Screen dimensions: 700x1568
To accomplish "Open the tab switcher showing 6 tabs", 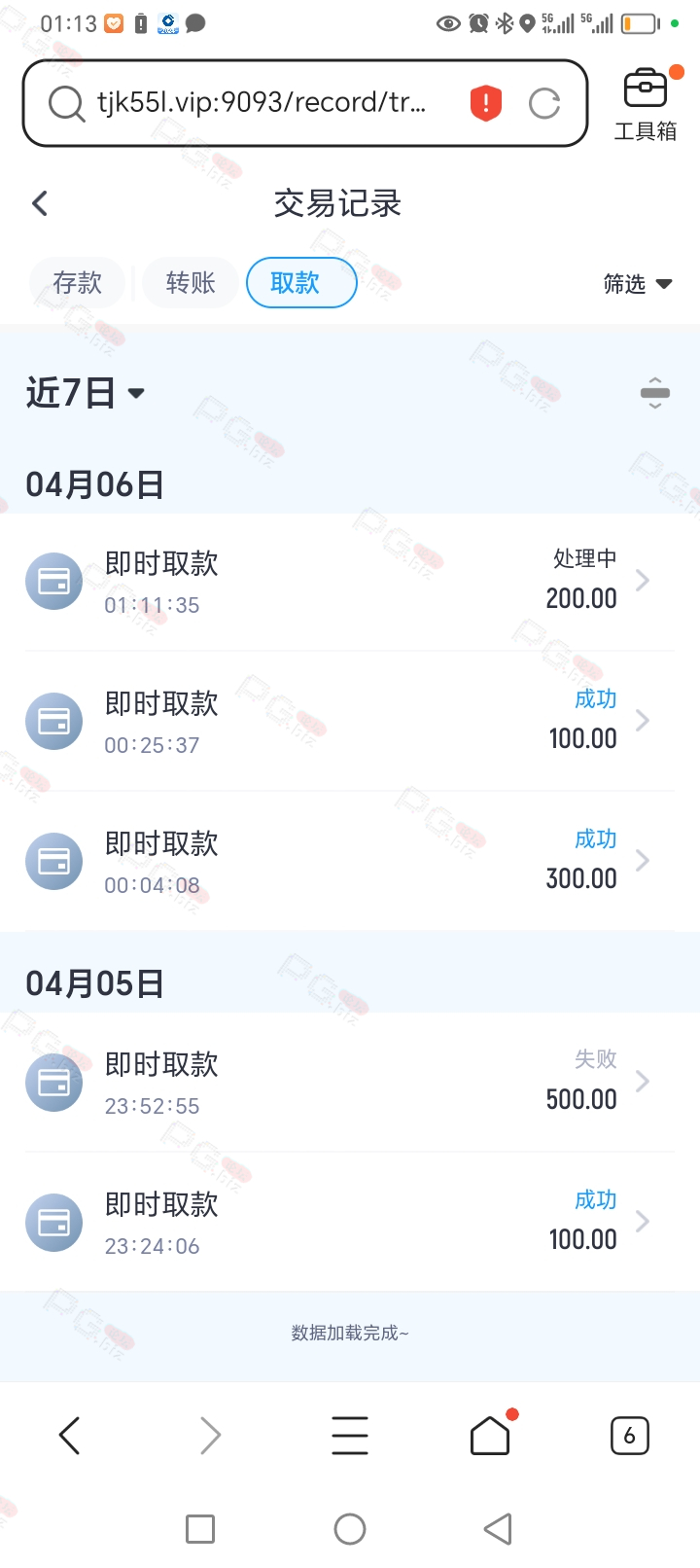I will 629,1436.
